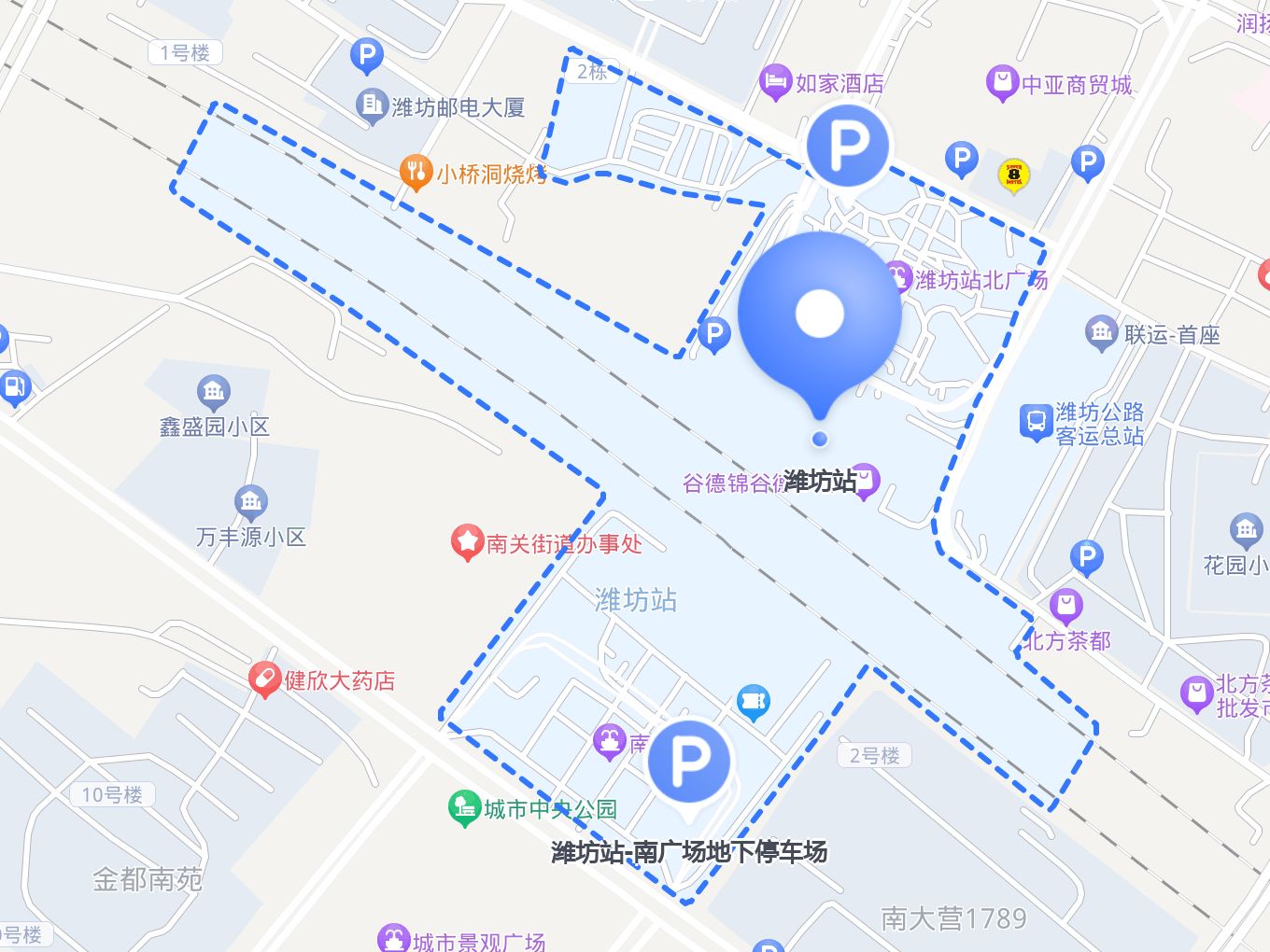Tap 鑫盛园小区 residential marker
1270x952 pixels.
pos(214,392)
